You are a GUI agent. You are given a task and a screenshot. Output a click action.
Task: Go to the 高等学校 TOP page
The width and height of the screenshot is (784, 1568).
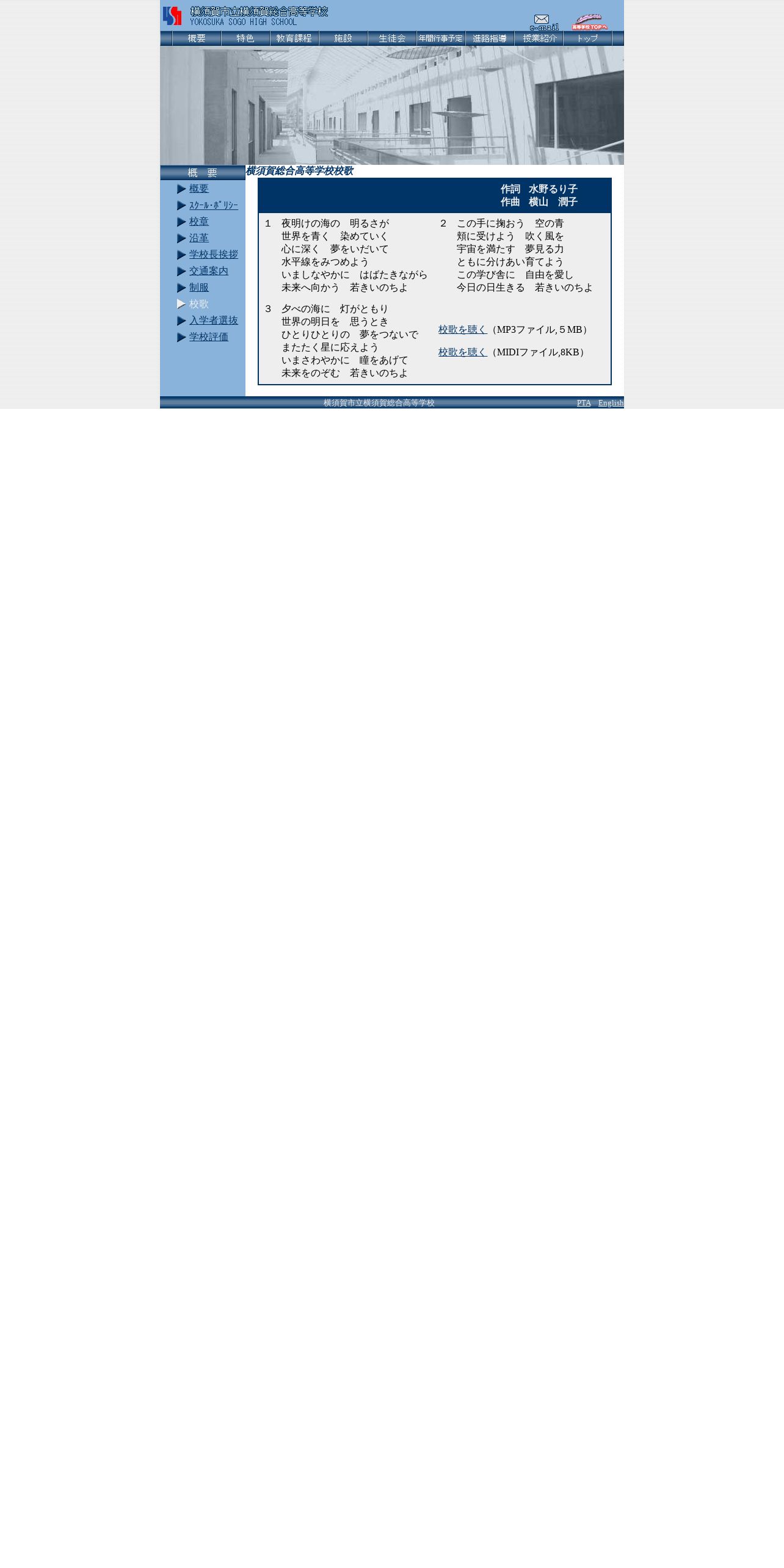[x=590, y=22]
